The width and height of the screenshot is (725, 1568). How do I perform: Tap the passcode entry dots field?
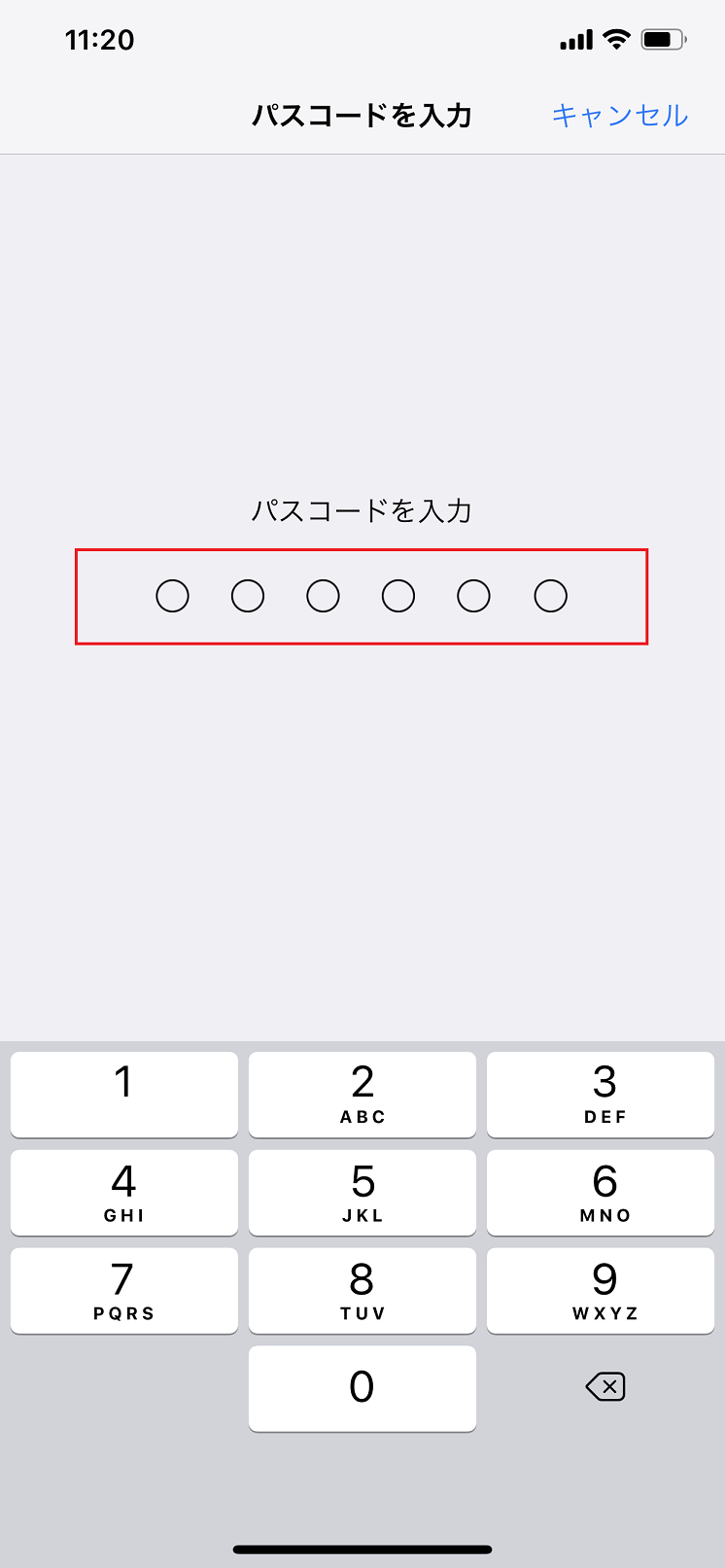point(362,596)
